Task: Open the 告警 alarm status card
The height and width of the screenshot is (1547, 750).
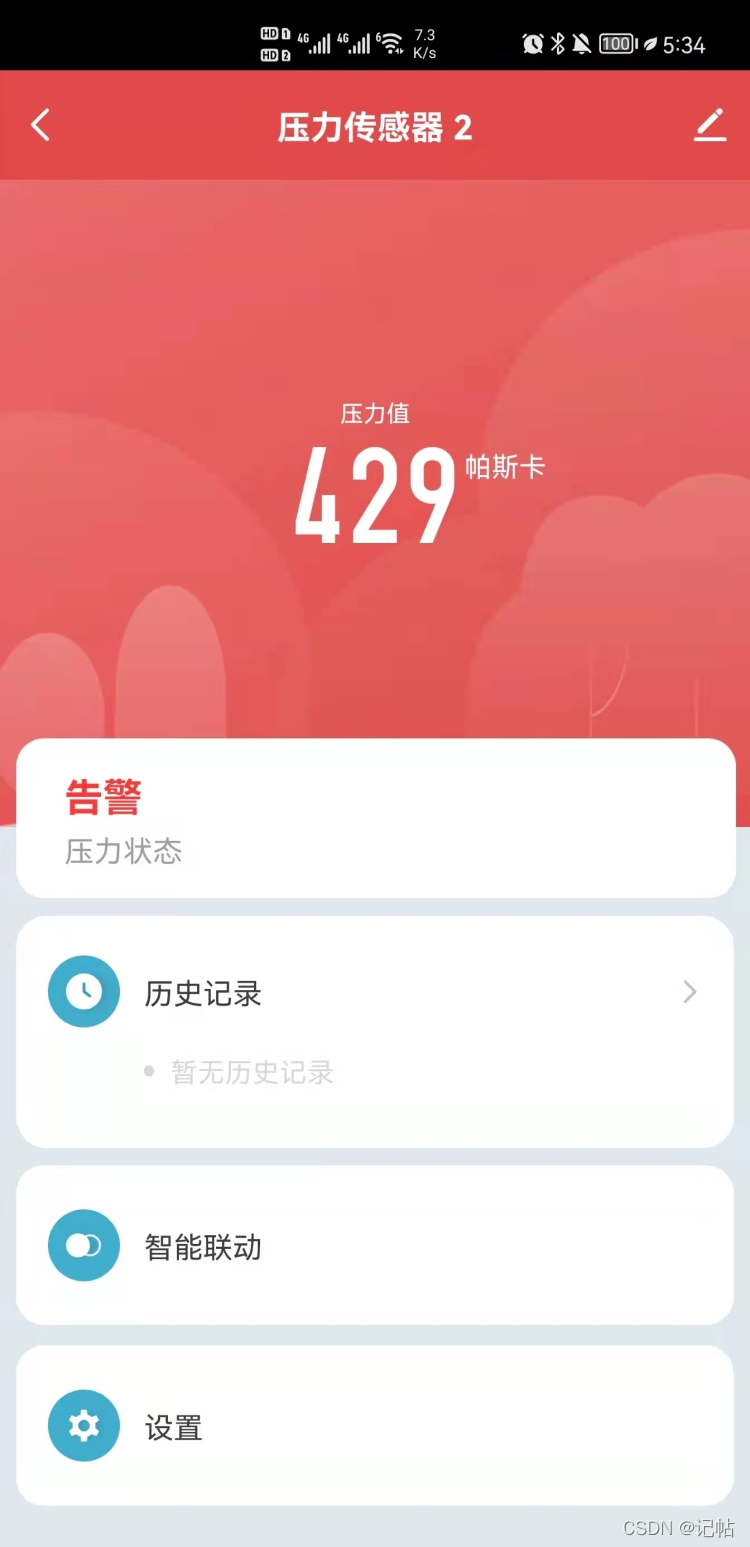Action: coord(375,818)
